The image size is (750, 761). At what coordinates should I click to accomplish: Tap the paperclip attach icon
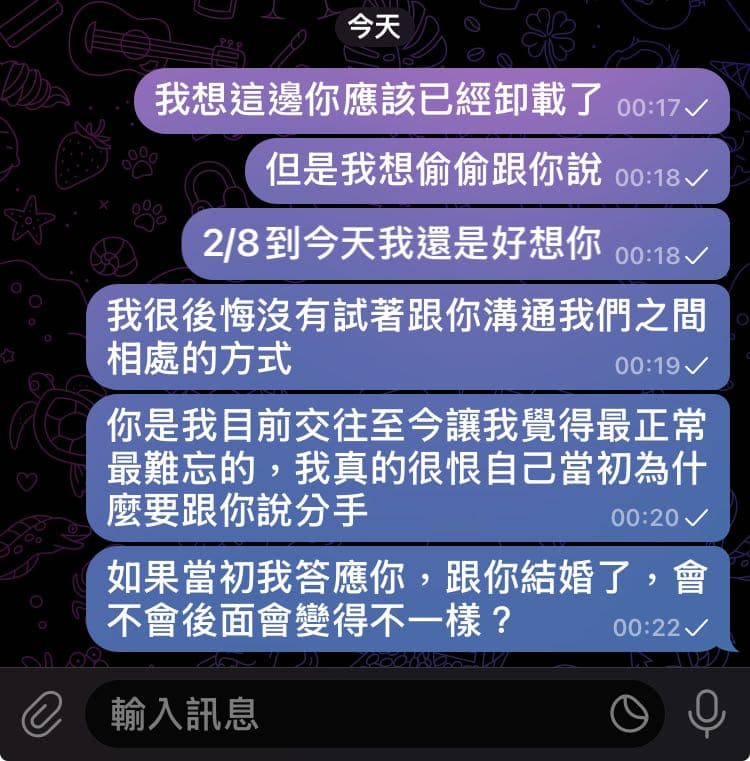41,714
